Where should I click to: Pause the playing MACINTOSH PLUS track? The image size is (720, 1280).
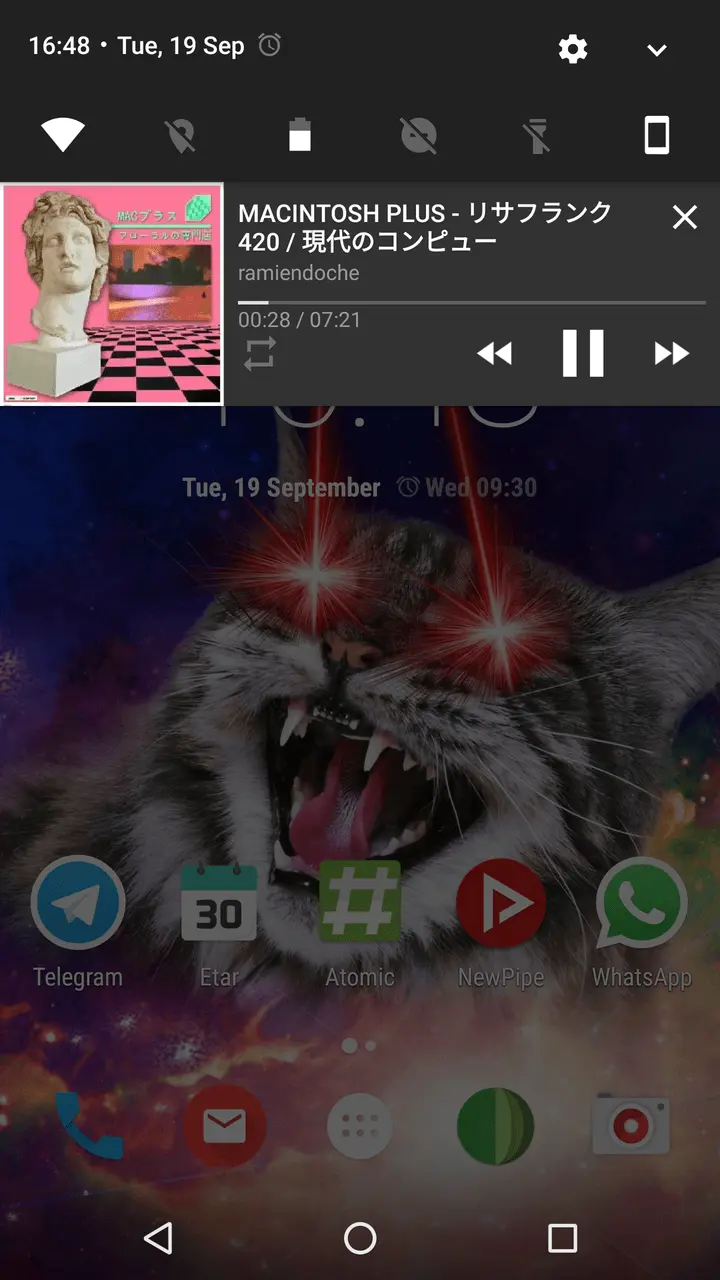pos(582,353)
